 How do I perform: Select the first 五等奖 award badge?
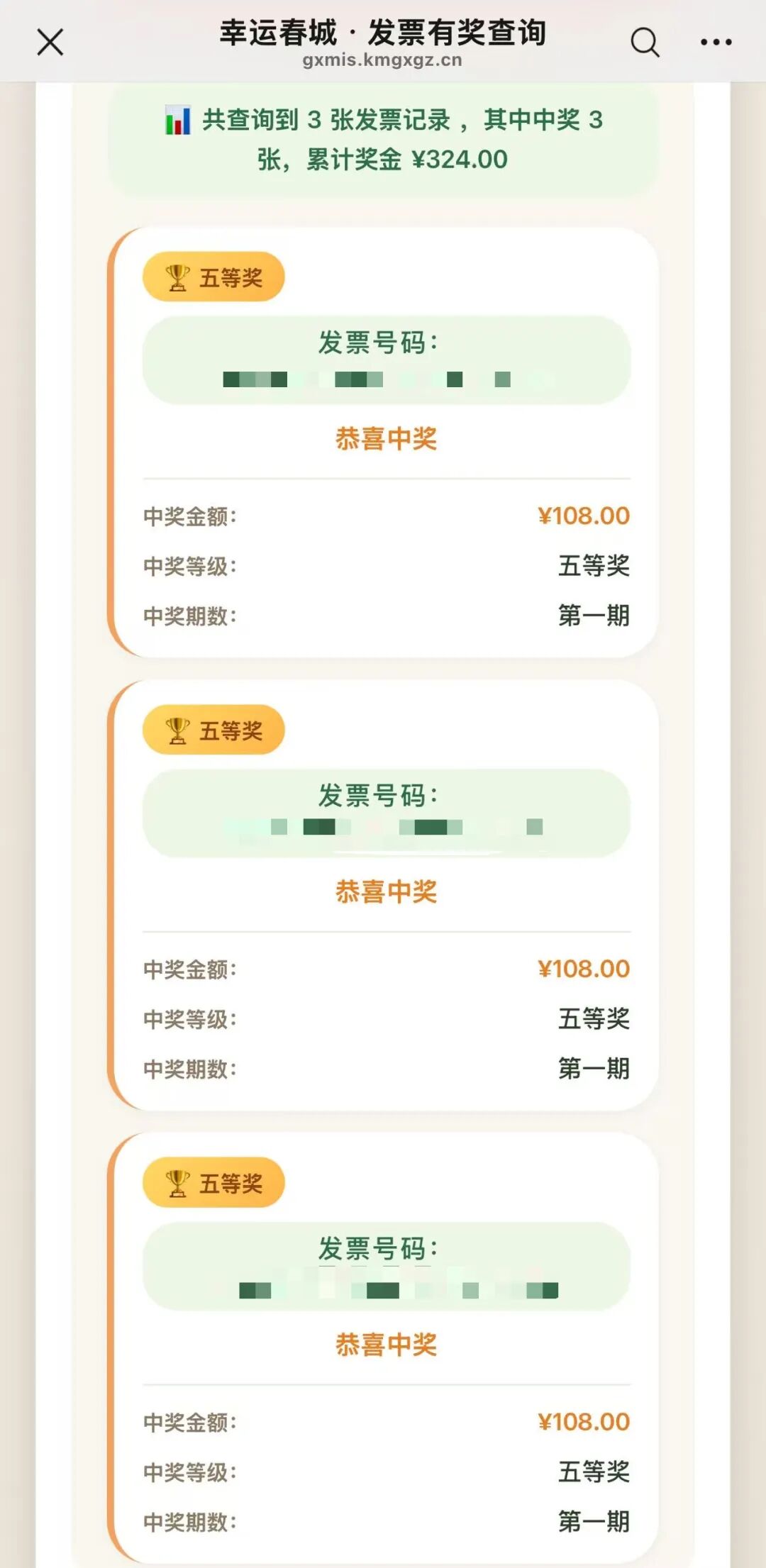pyautogui.click(x=213, y=277)
